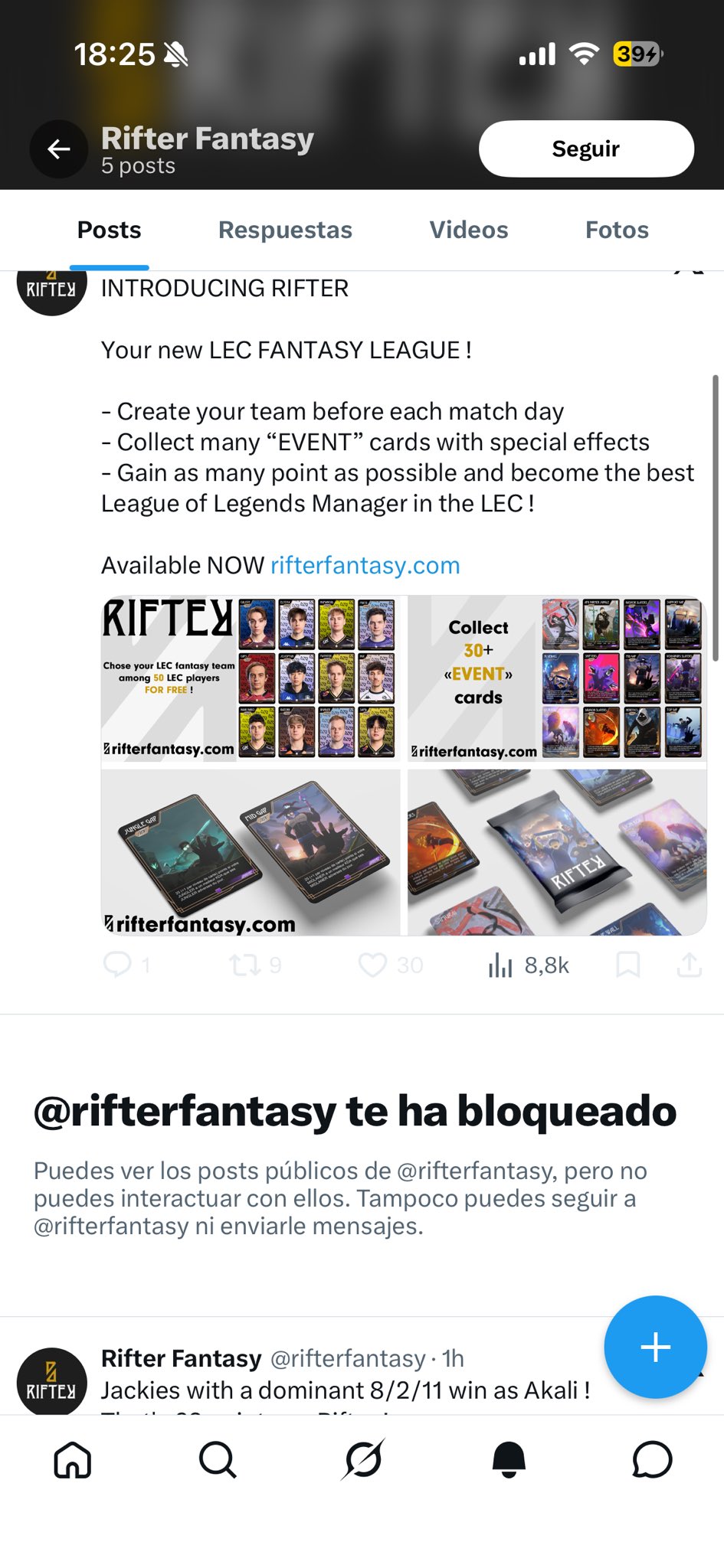Bookmark the Introducing Rifter post
724x1568 pixels.
[627, 965]
